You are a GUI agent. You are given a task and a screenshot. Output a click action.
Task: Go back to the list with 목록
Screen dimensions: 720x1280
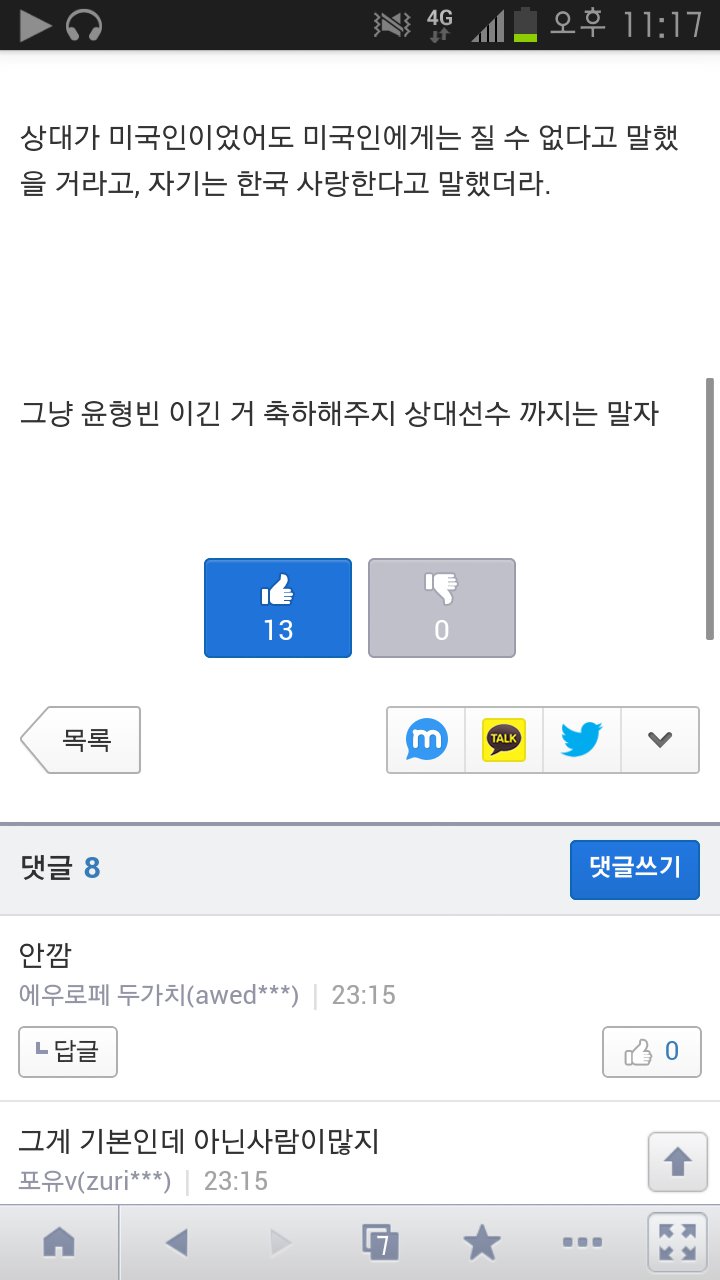[x=81, y=740]
